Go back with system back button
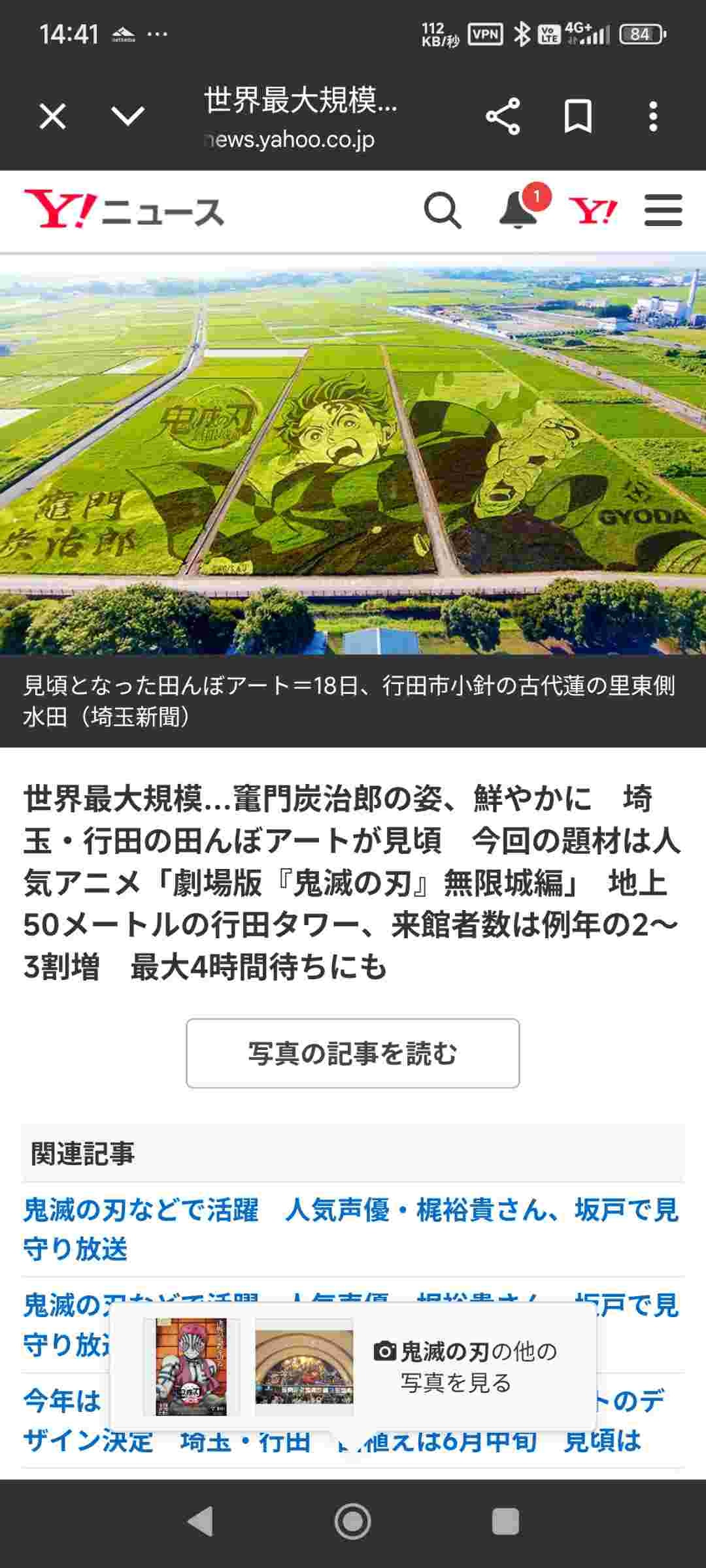Image resolution: width=706 pixels, height=1568 pixels. (x=200, y=1521)
